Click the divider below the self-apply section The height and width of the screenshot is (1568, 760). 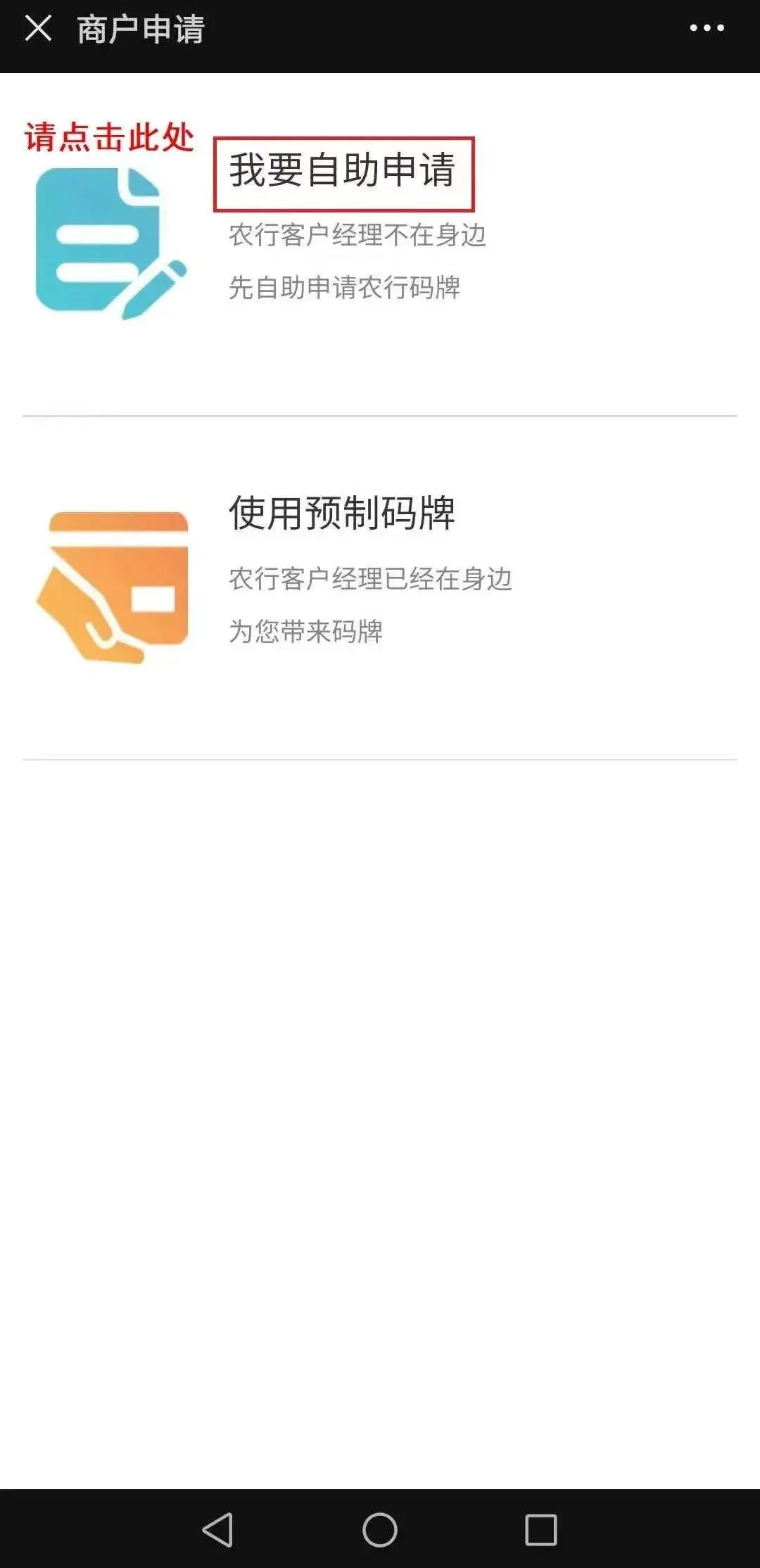tap(380, 415)
